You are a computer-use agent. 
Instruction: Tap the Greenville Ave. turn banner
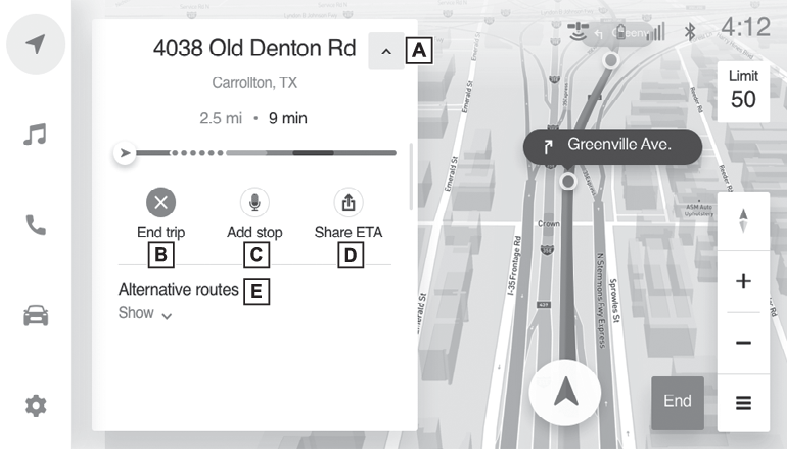coord(611,145)
